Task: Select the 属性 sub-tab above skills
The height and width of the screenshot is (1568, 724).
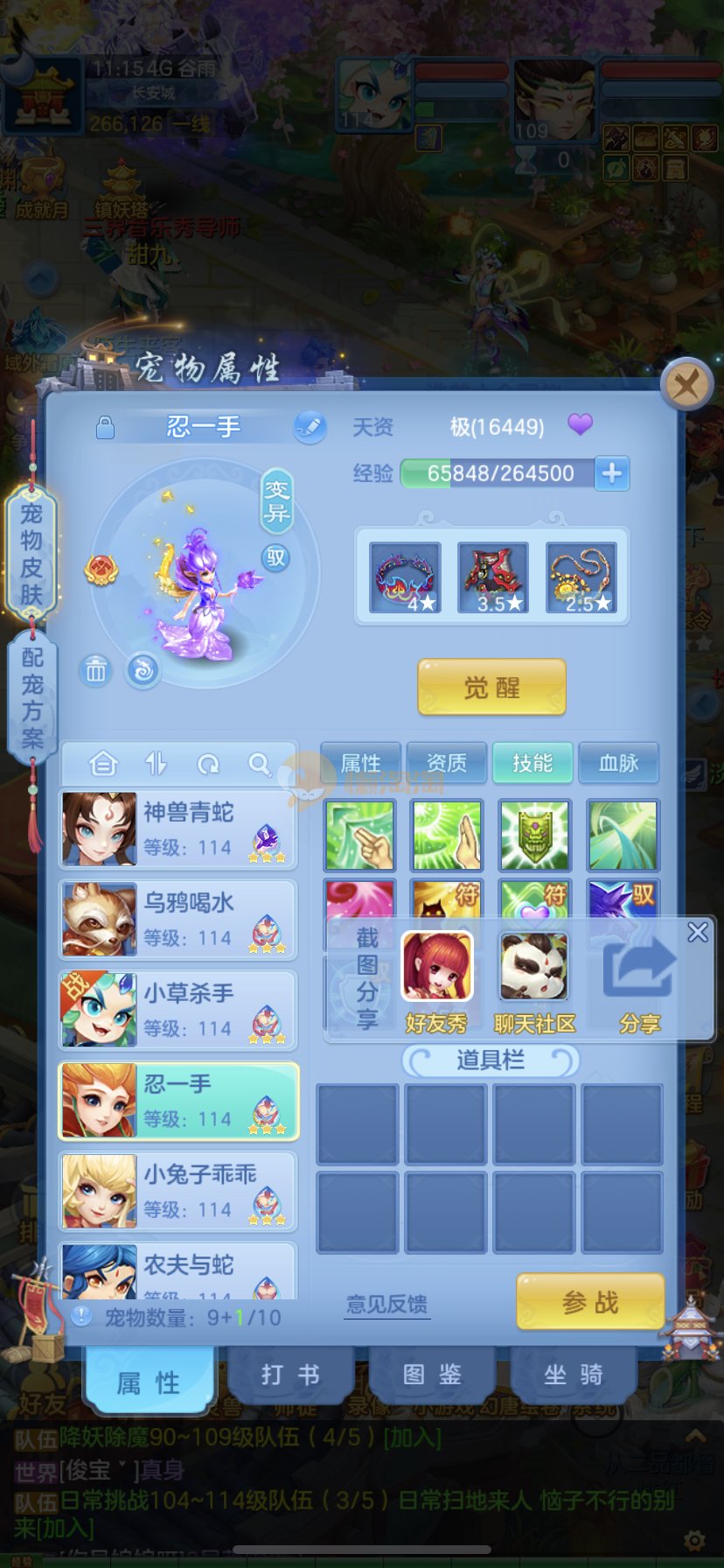Action: click(360, 764)
